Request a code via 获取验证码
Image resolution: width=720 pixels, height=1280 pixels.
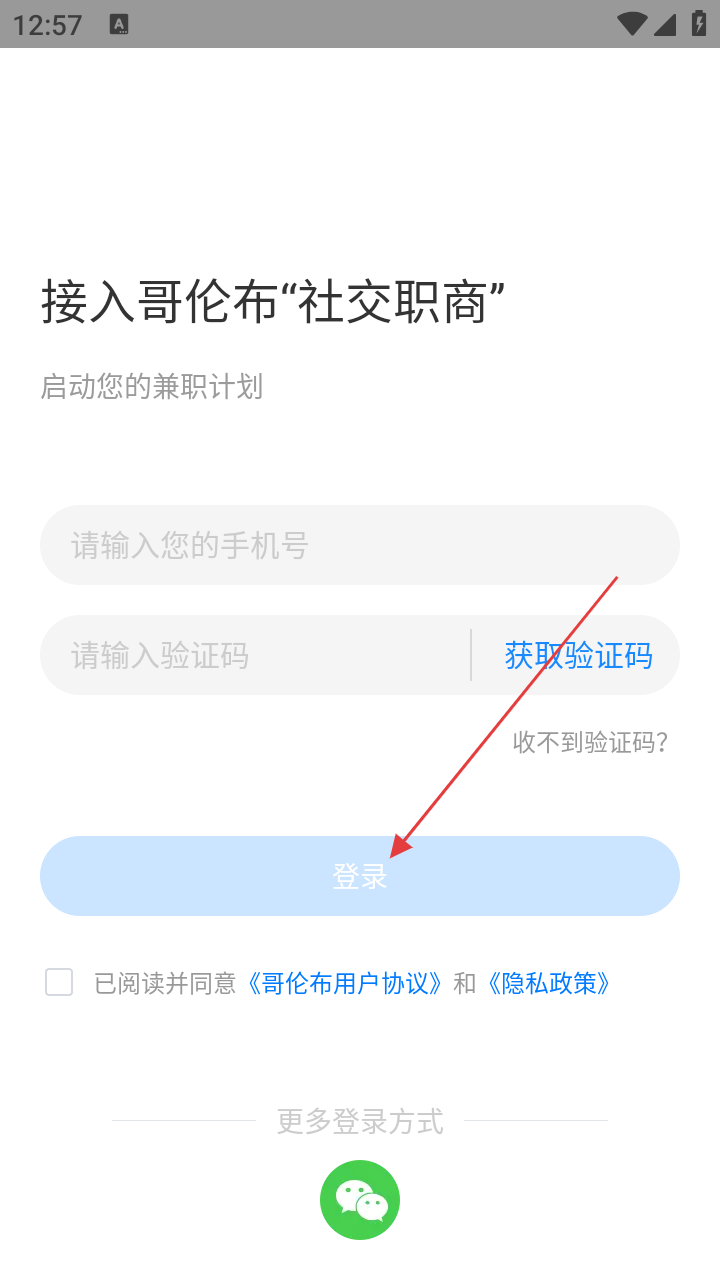point(578,656)
